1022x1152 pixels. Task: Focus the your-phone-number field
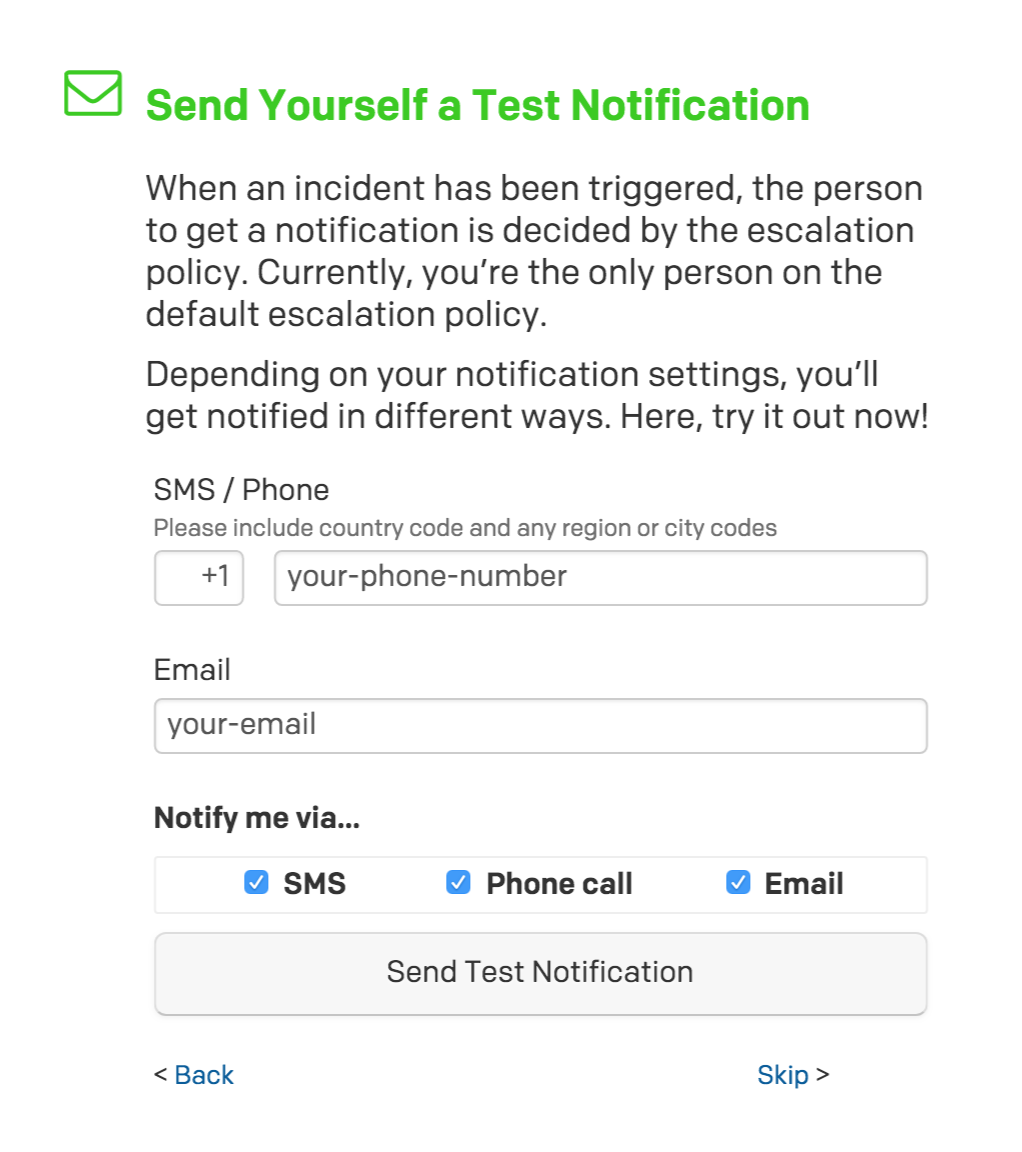point(600,577)
